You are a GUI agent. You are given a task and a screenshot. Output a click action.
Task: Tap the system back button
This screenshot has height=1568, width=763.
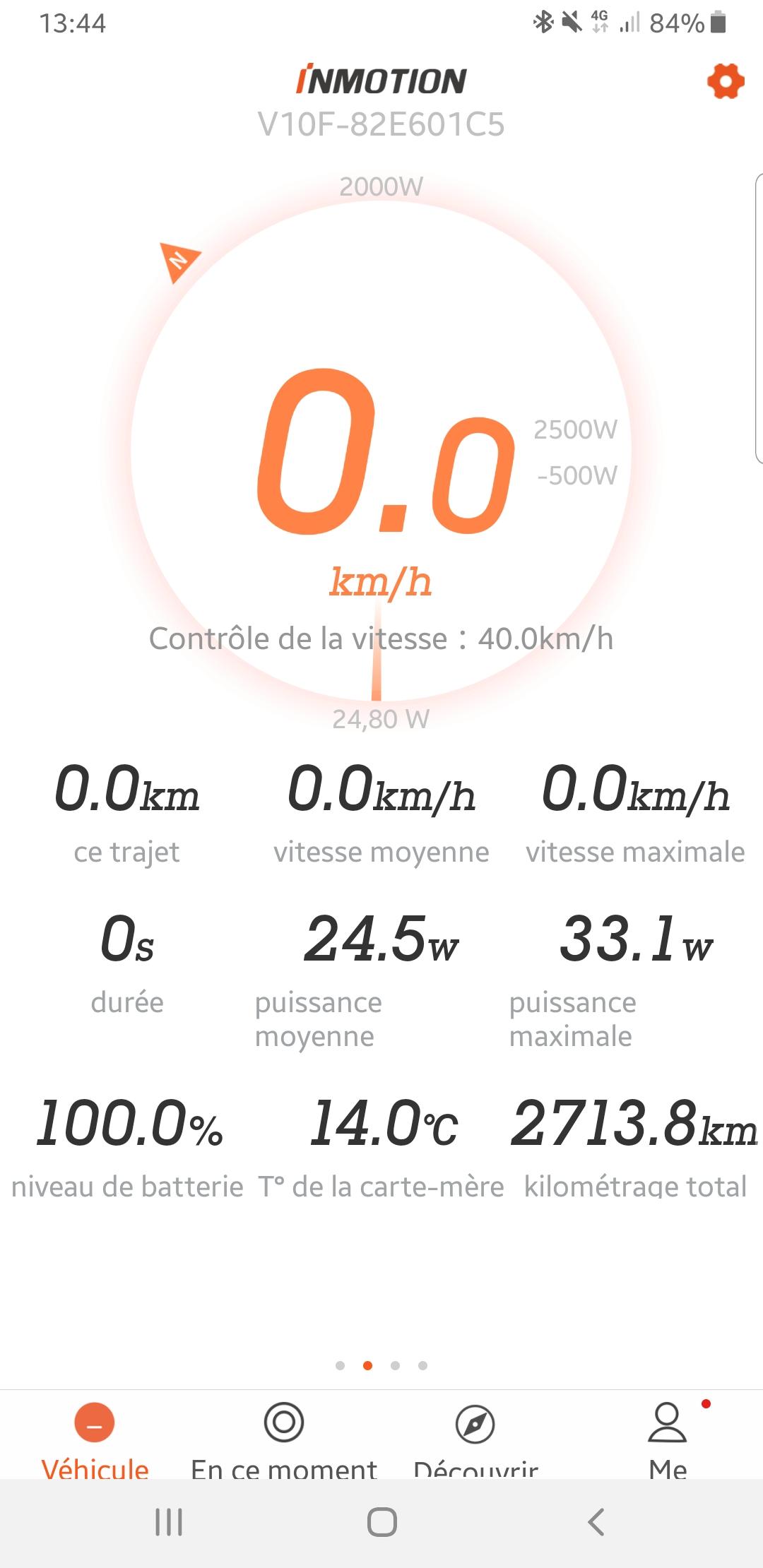click(596, 1522)
